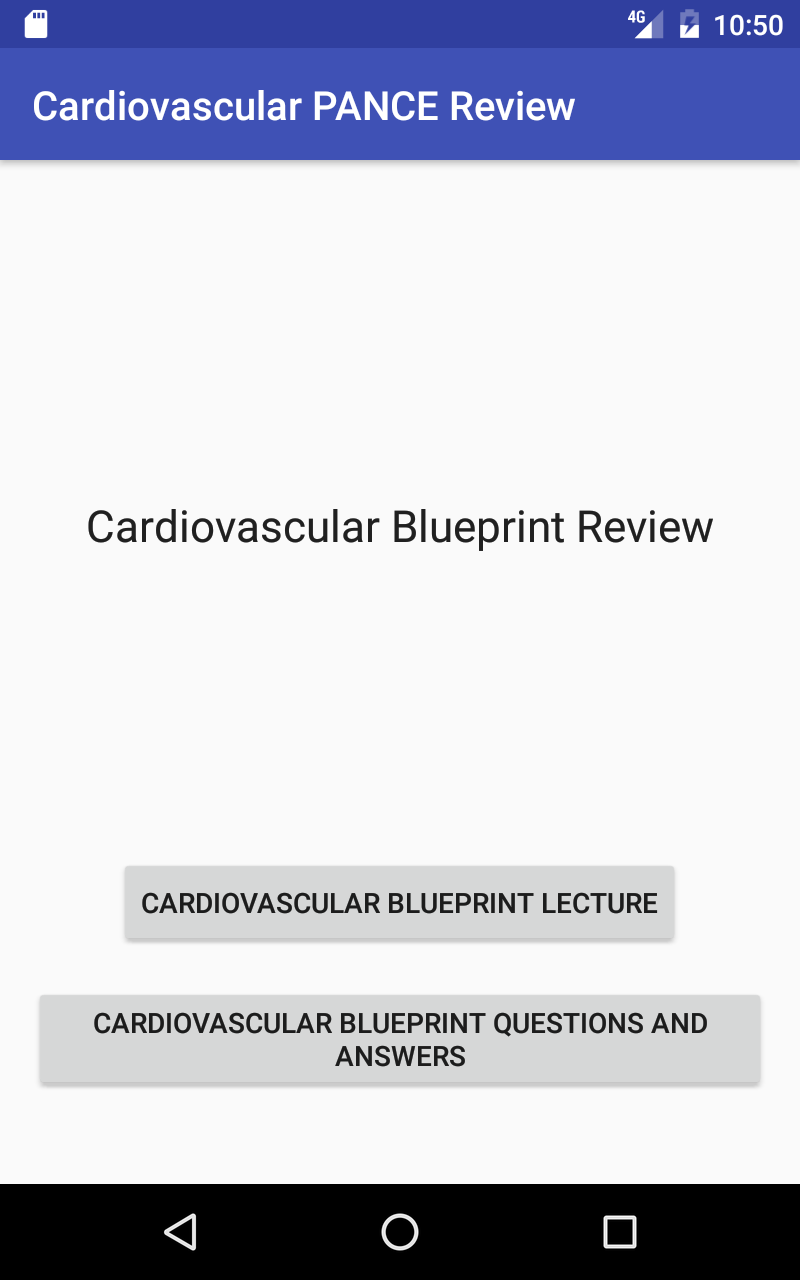
Task: Open Cardiovascular Blueprint Questions and Answers
Action: coord(399,1039)
